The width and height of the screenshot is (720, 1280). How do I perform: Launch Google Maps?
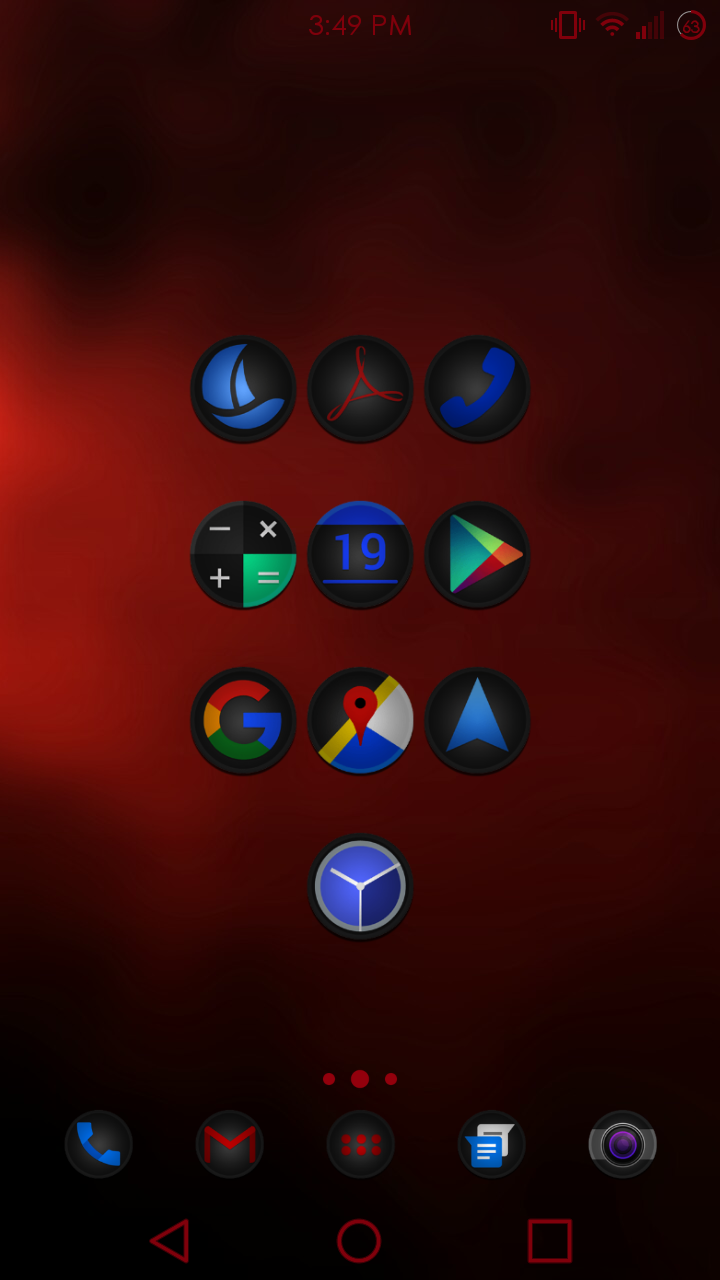coord(360,720)
